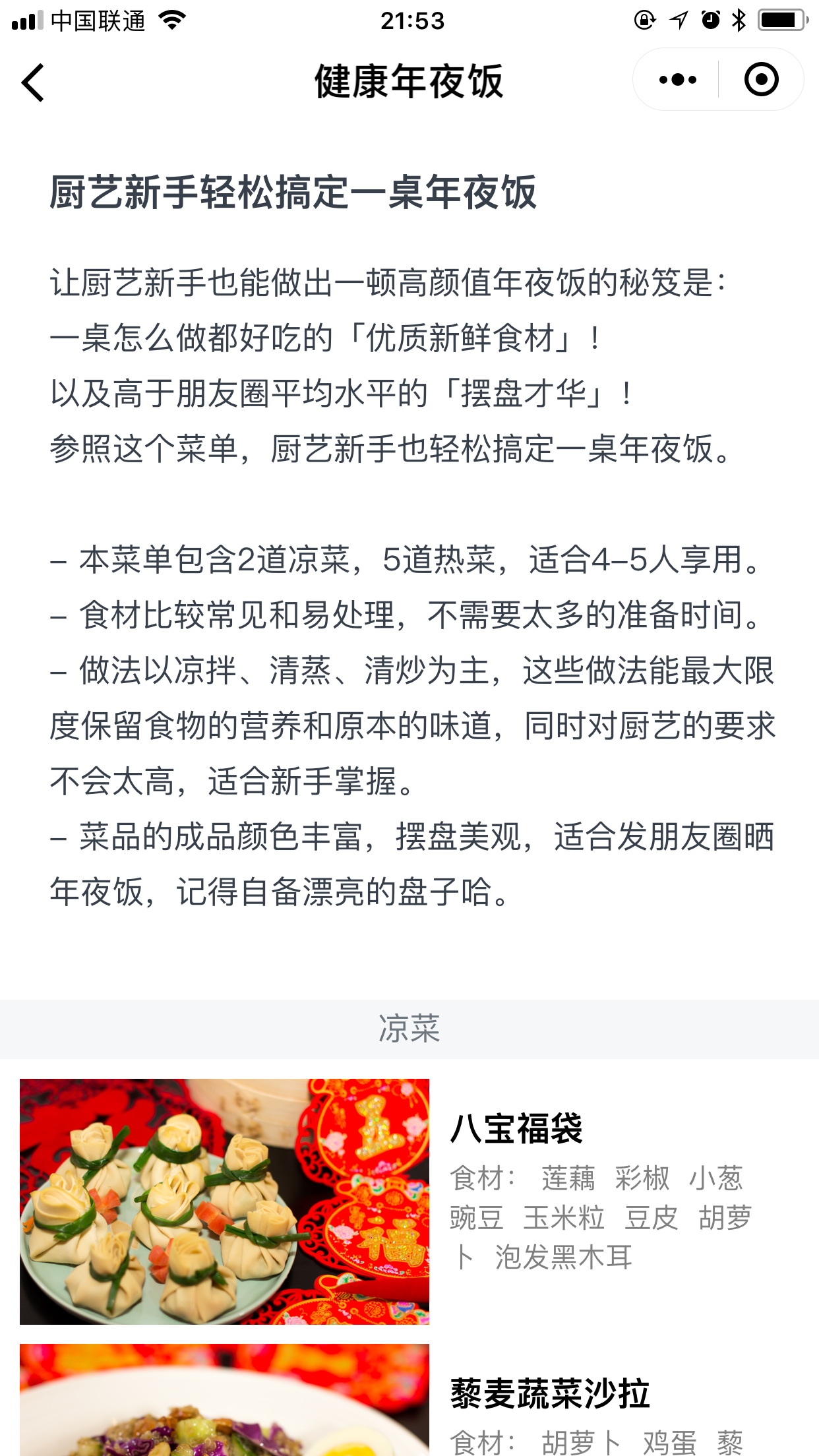Close the mini program with circle button

tap(761, 80)
